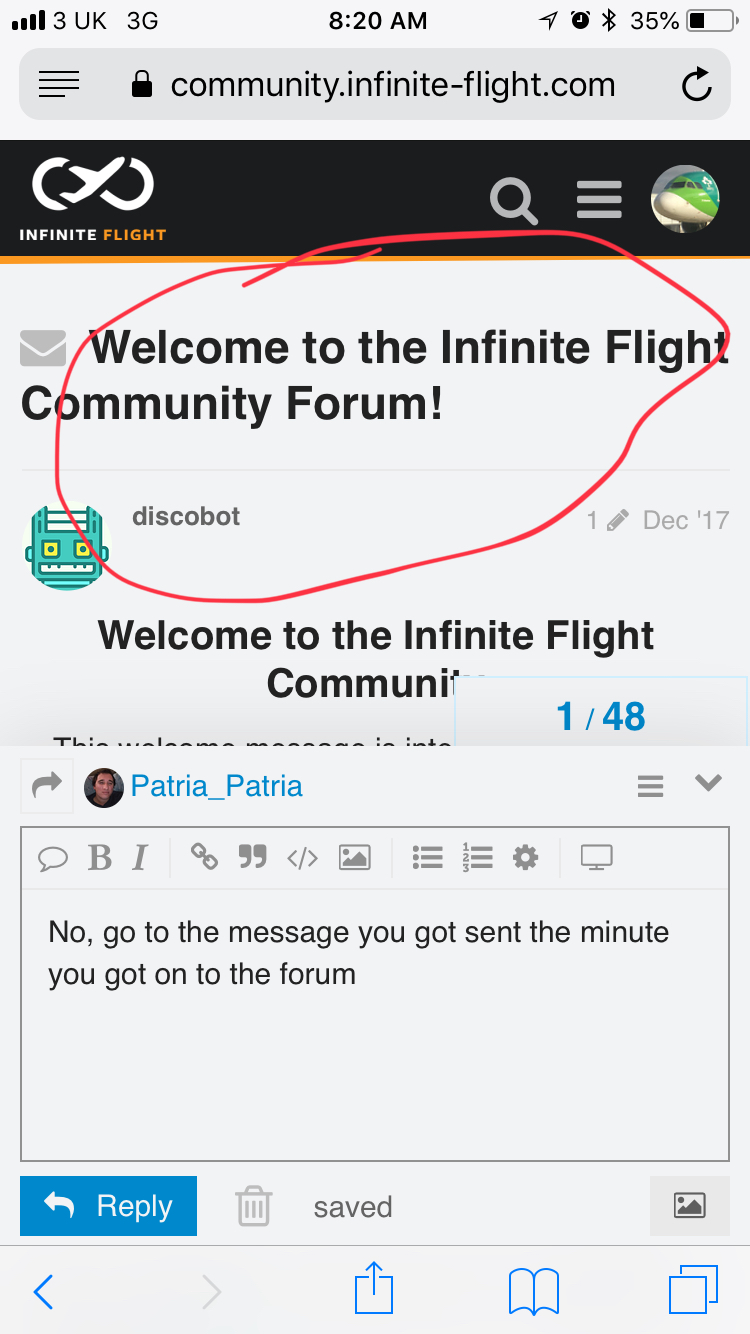Apply italic formatting in the composer
The image size is (750, 1334).
[140, 858]
